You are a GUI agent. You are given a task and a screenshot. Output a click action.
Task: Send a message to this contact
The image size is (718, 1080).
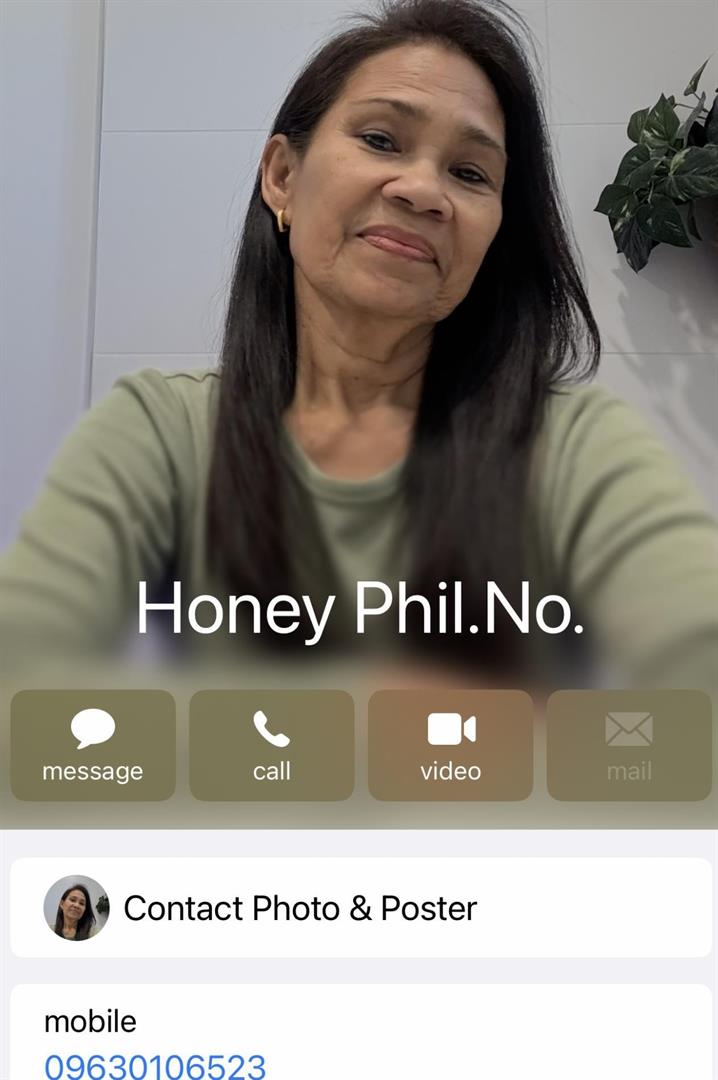pos(93,745)
